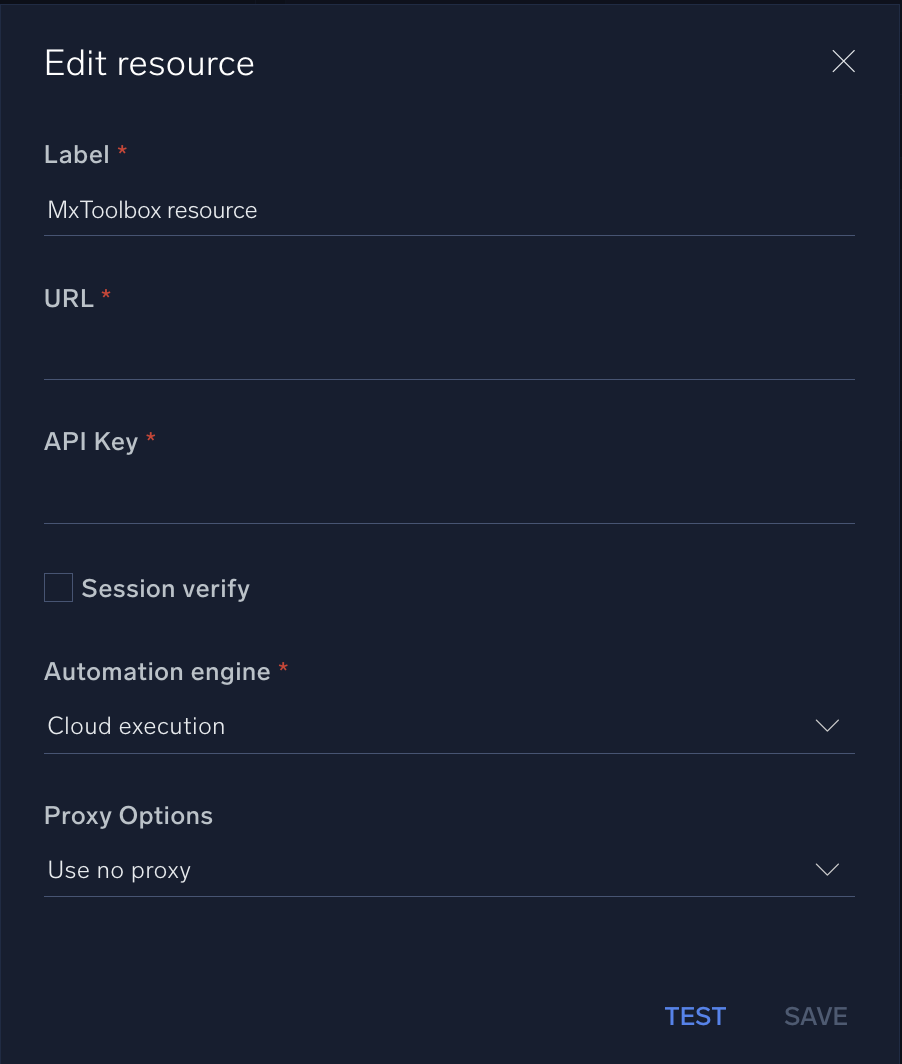Click the TEST button
This screenshot has width=902, height=1064.
point(695,1016)
